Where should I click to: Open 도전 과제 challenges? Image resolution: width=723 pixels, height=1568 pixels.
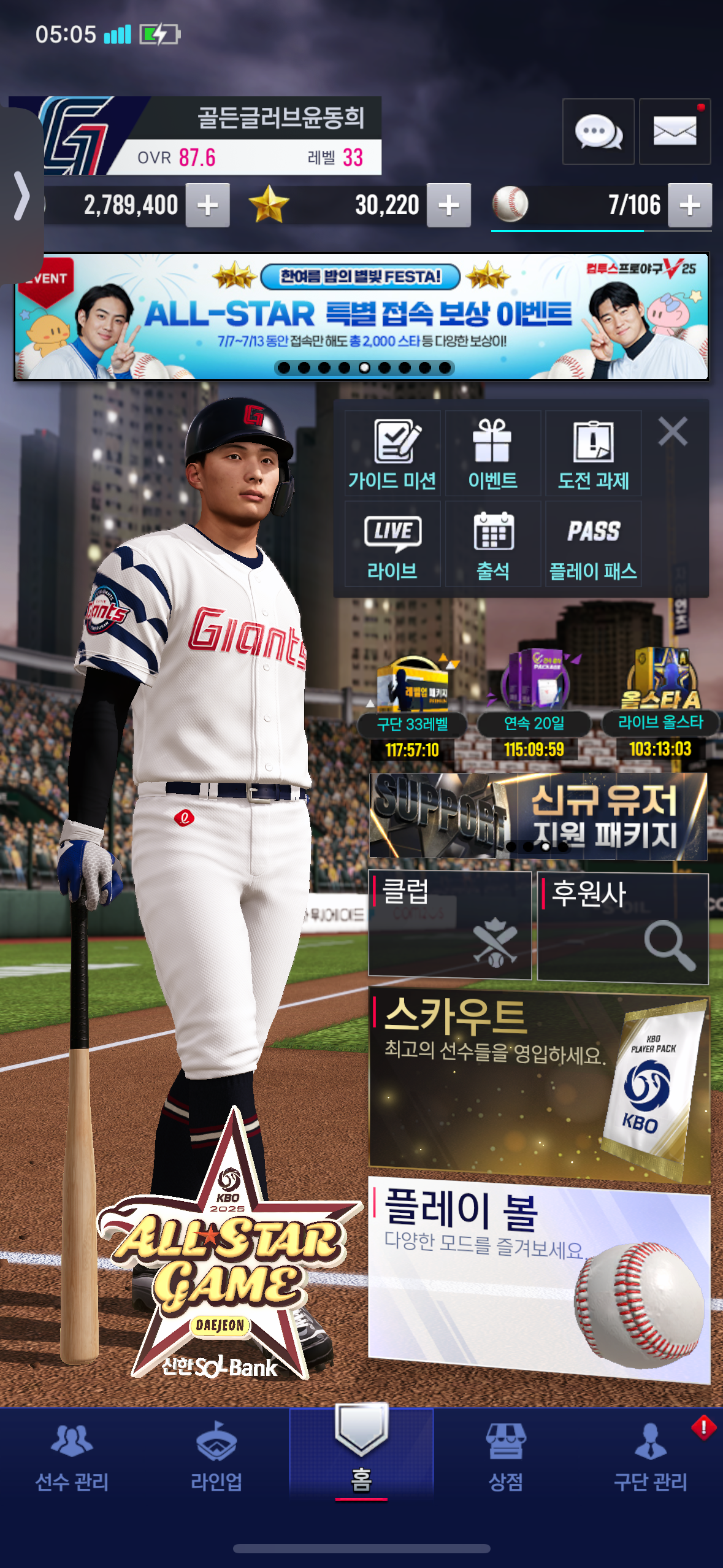coord(593,453)
